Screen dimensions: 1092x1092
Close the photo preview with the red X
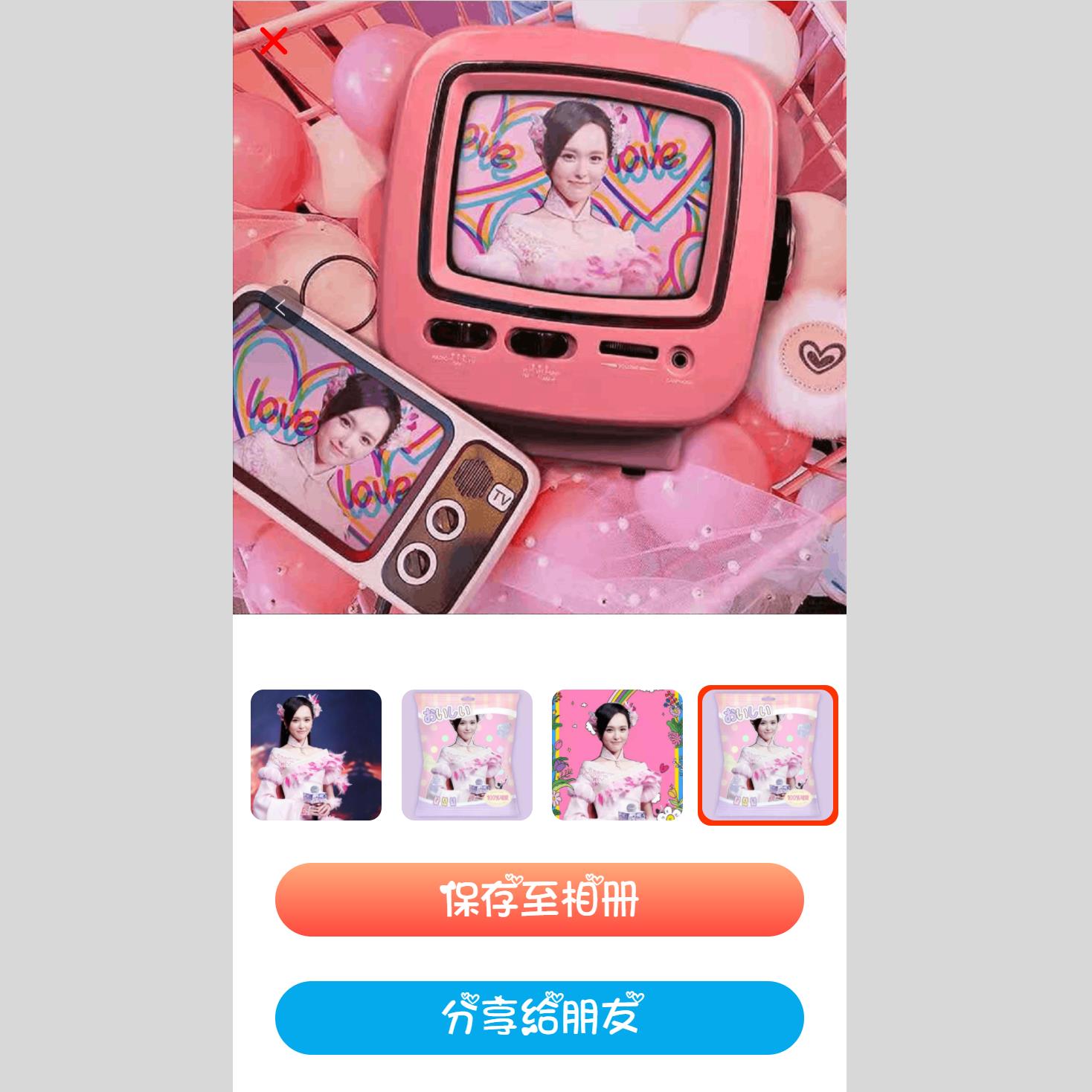point(273,42)
